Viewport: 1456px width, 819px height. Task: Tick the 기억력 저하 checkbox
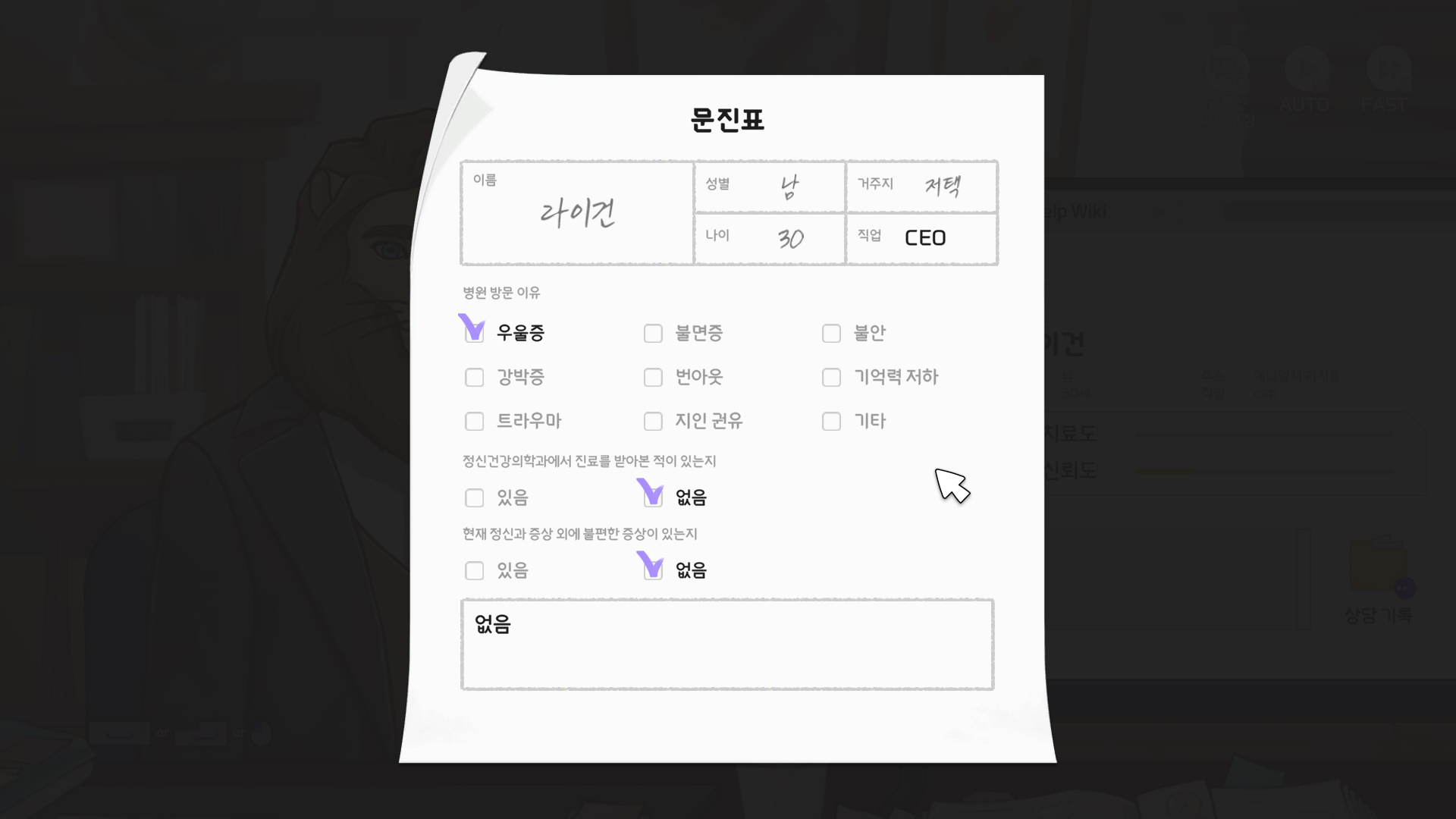point(831,378)
